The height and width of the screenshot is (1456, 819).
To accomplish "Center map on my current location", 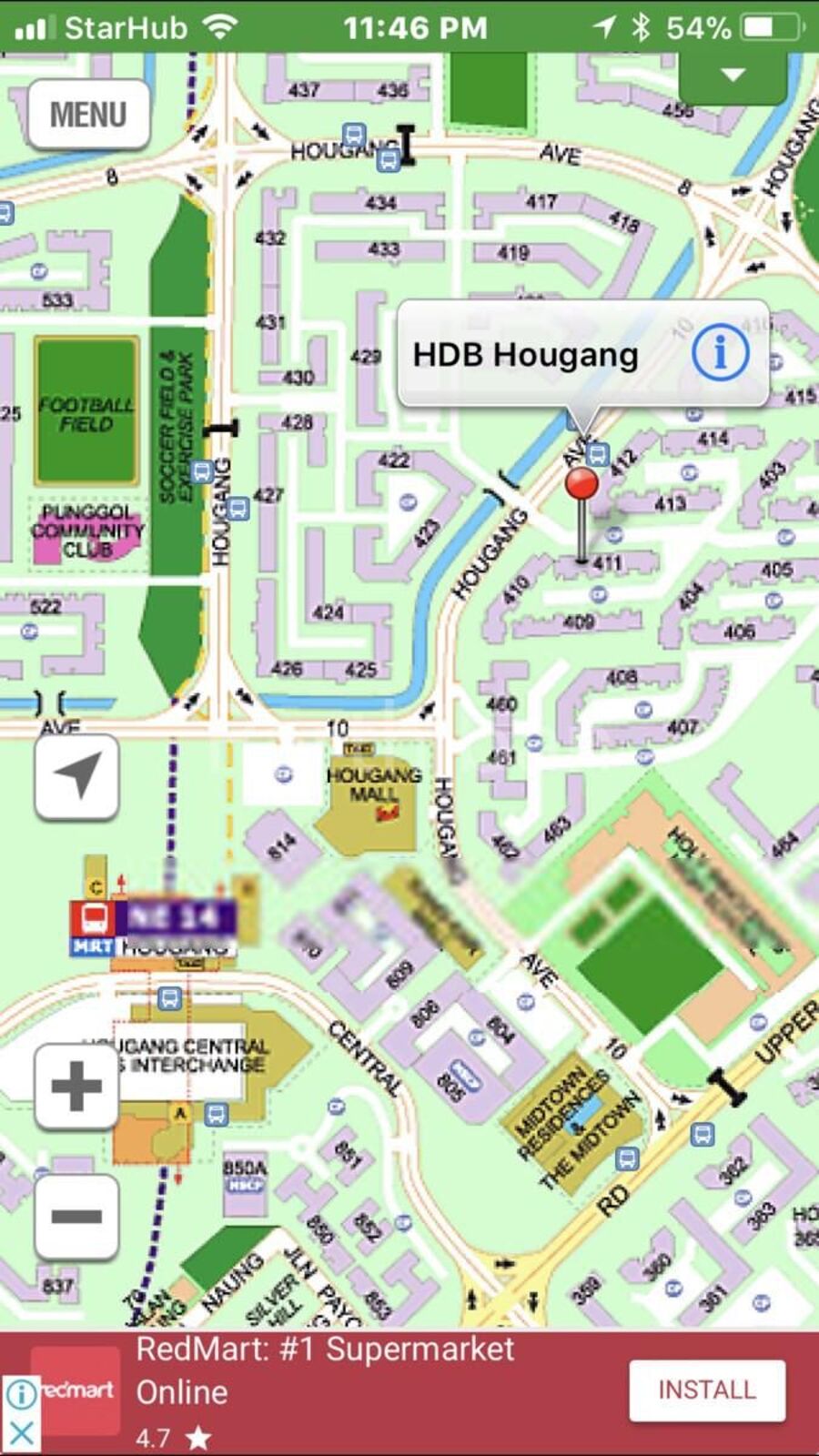I will tap(77, 776).
